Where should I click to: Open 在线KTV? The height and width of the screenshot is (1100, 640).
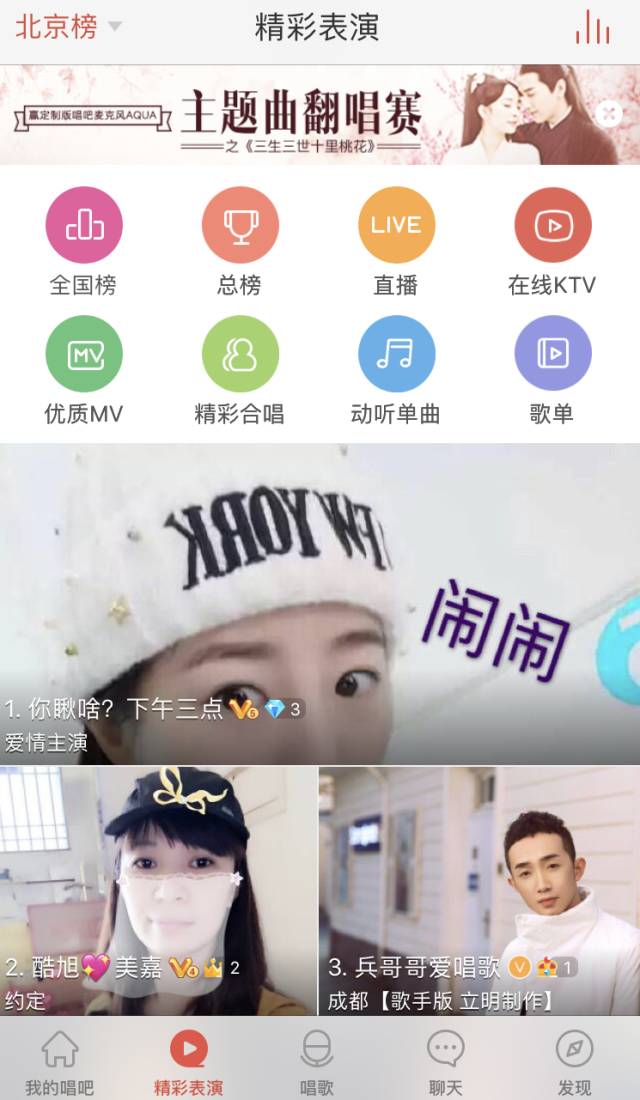552,241
